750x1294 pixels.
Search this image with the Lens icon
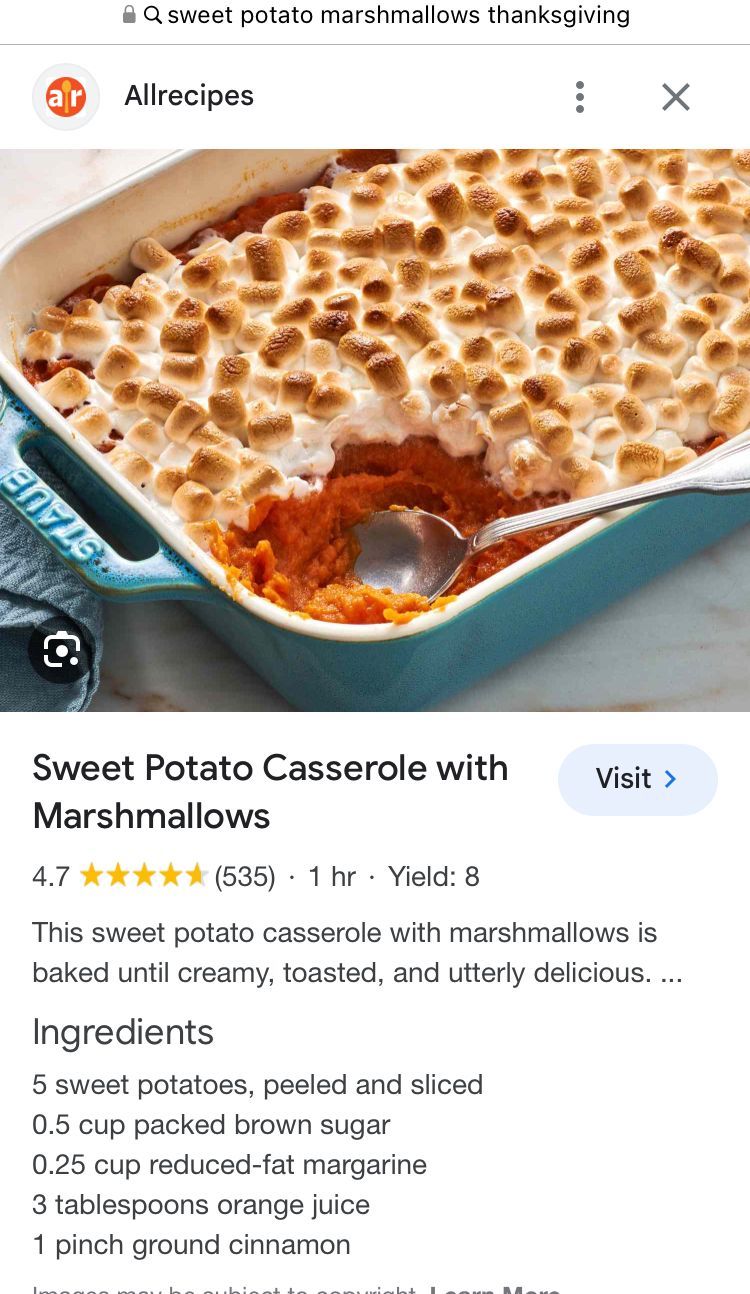(x=61, y=652)
